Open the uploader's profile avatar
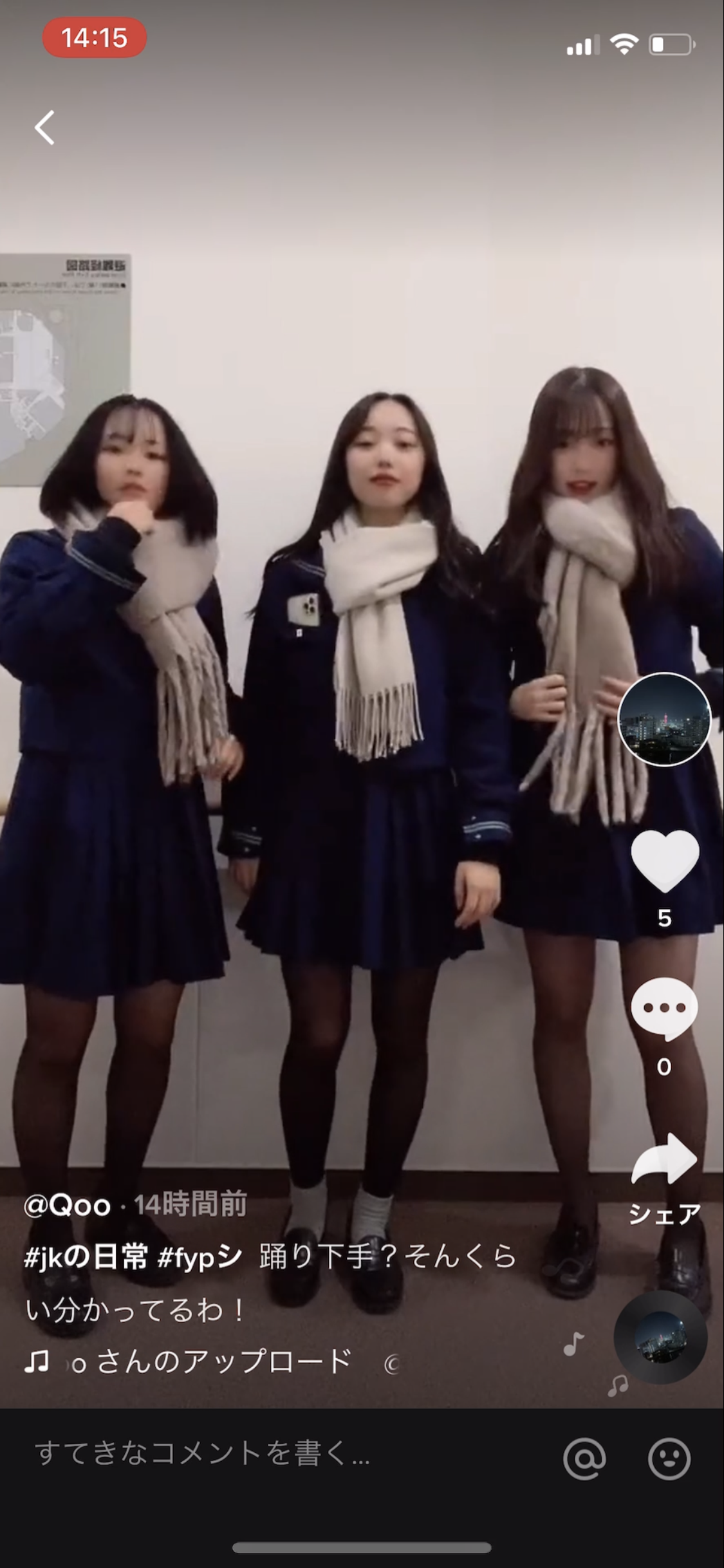This screenshot has height=1568, width=724. click(664, 720)
